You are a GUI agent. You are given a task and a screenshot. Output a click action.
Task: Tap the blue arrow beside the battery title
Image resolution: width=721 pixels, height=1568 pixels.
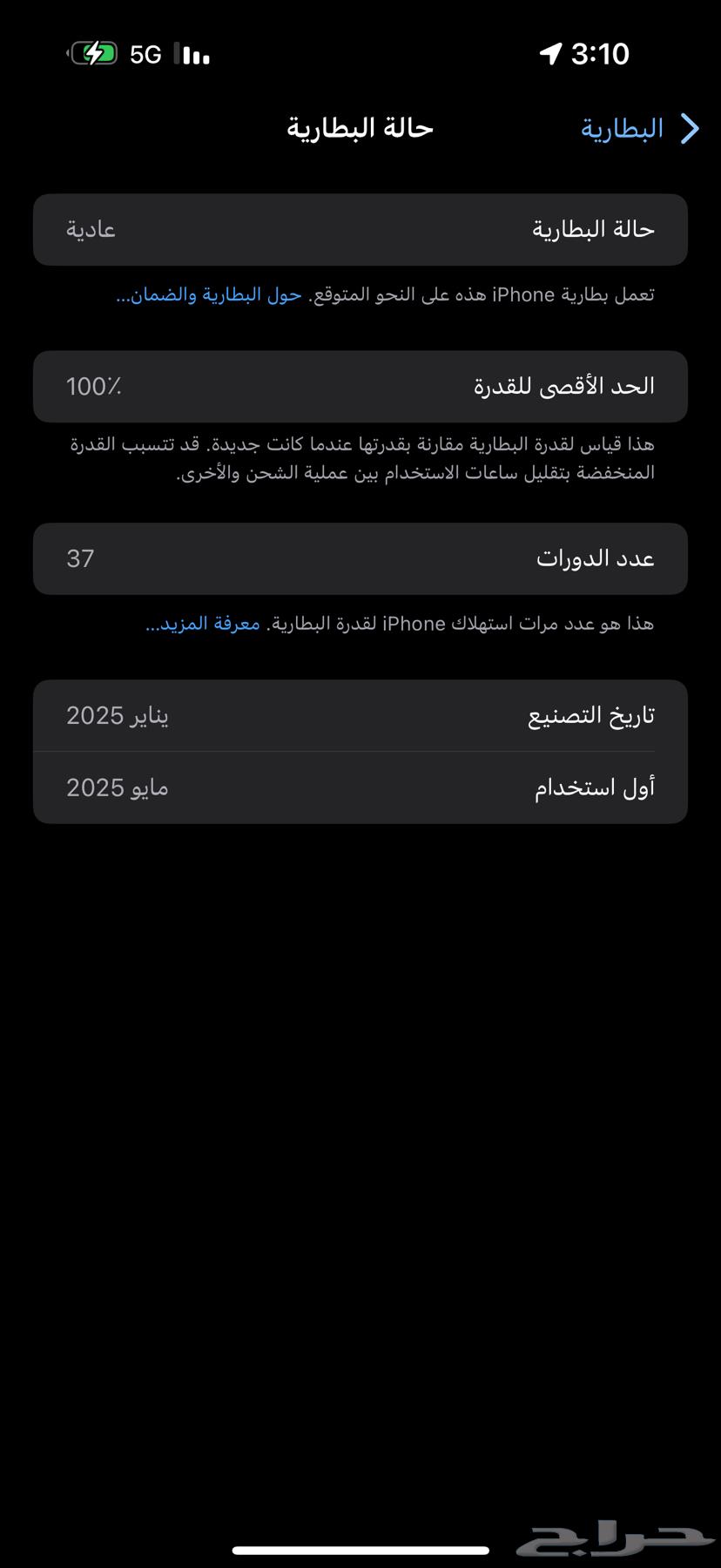pyautogui.click(x=691, y=128)
